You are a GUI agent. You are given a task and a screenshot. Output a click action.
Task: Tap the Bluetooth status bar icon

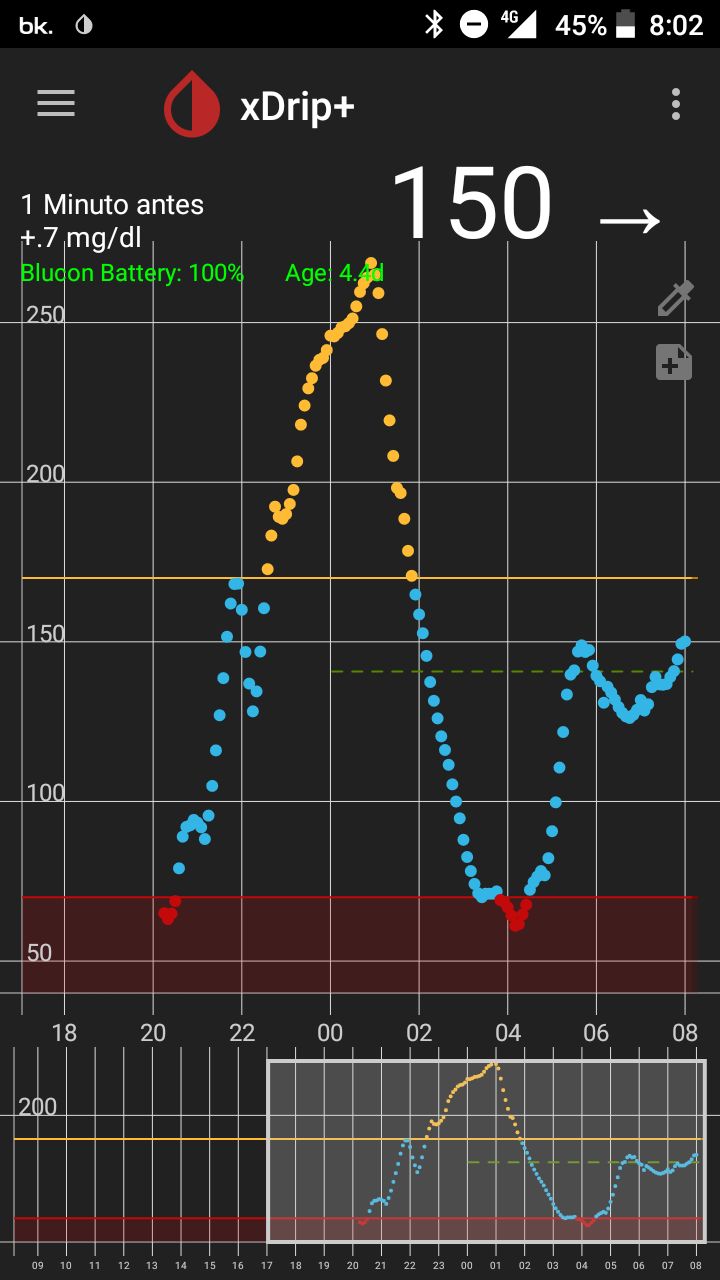tap(434, 24)
